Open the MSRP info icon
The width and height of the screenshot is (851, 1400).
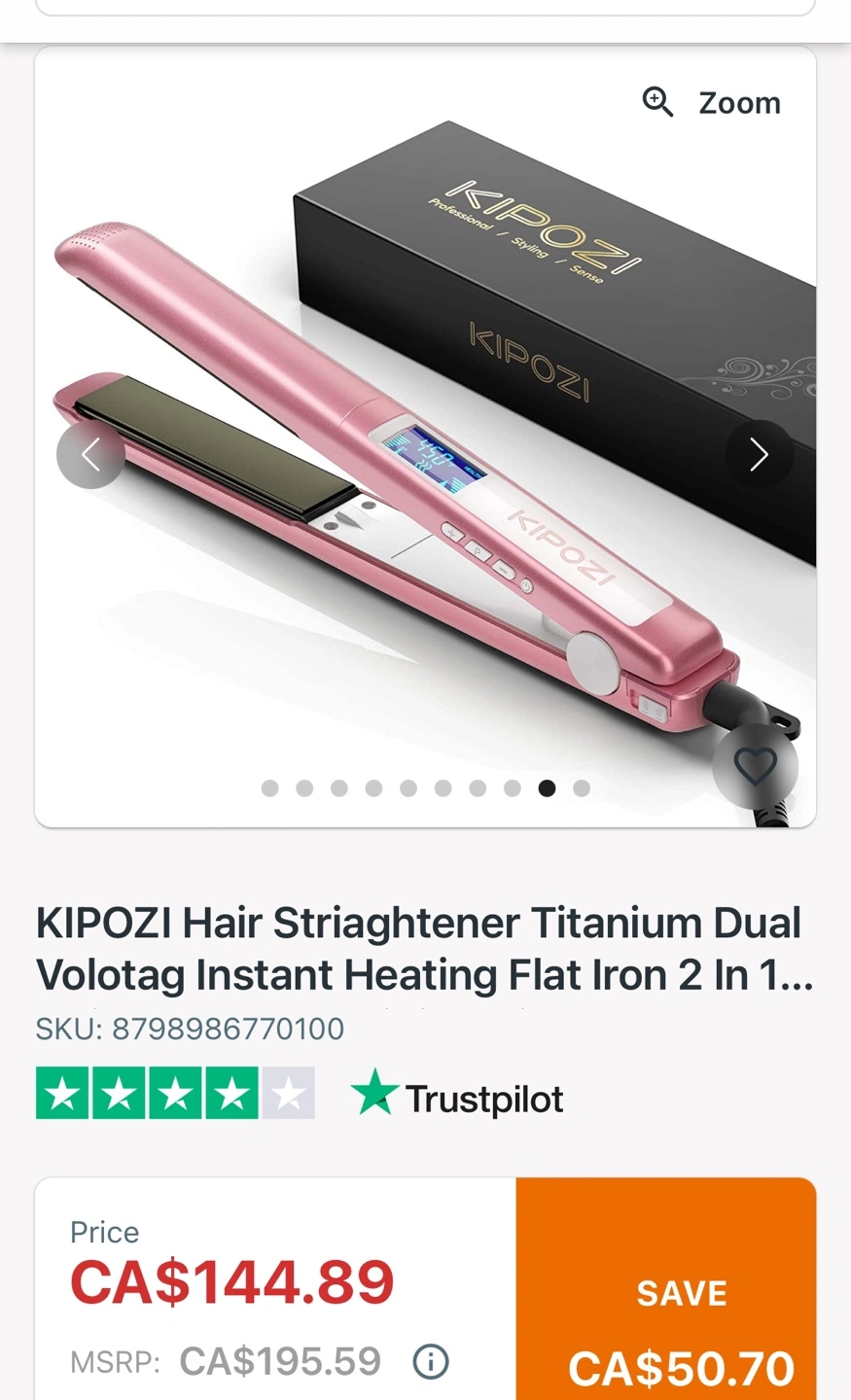coord(431,1361)
